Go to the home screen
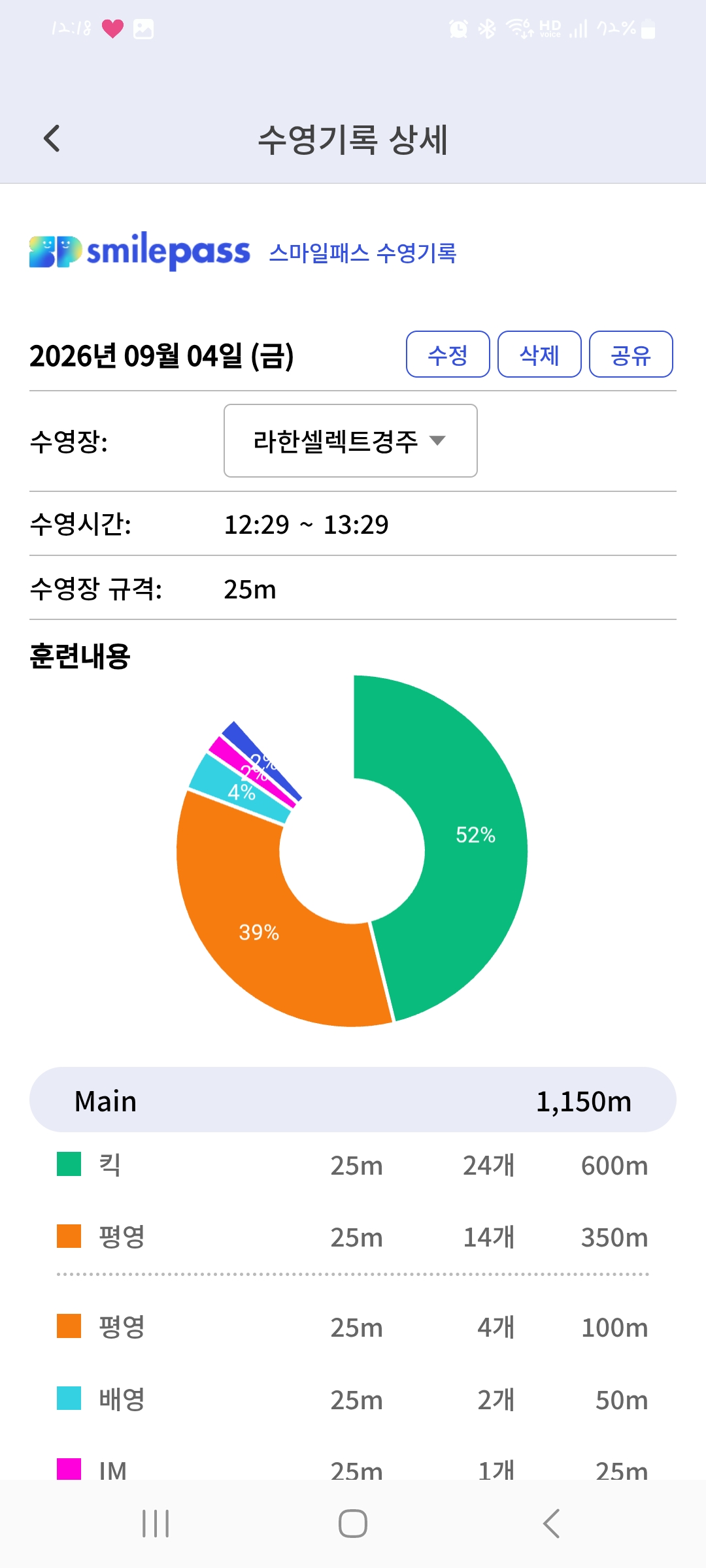Image resolution: width=706 pixels, height=1568 pixels. click(353, 1524)
